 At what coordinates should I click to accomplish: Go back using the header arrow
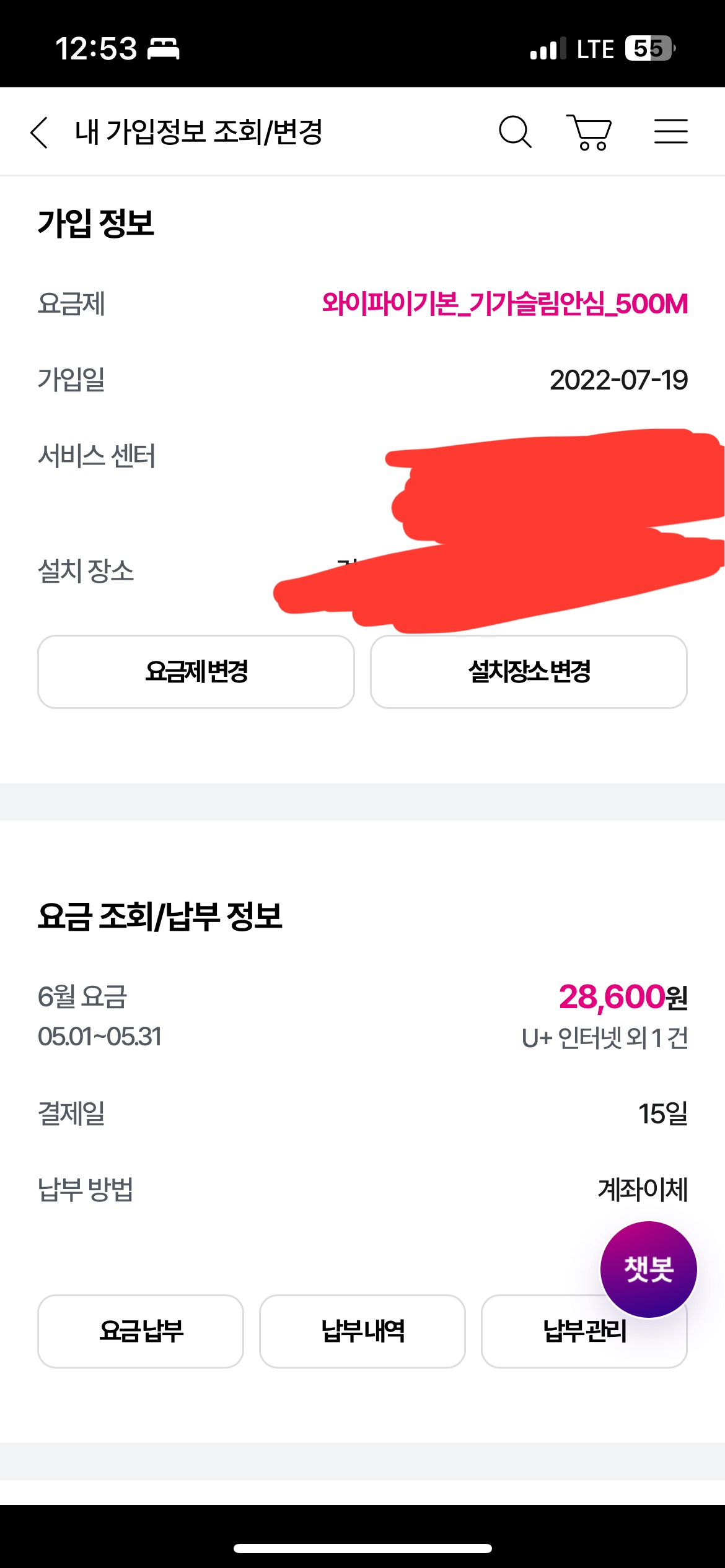click(39, 132)
